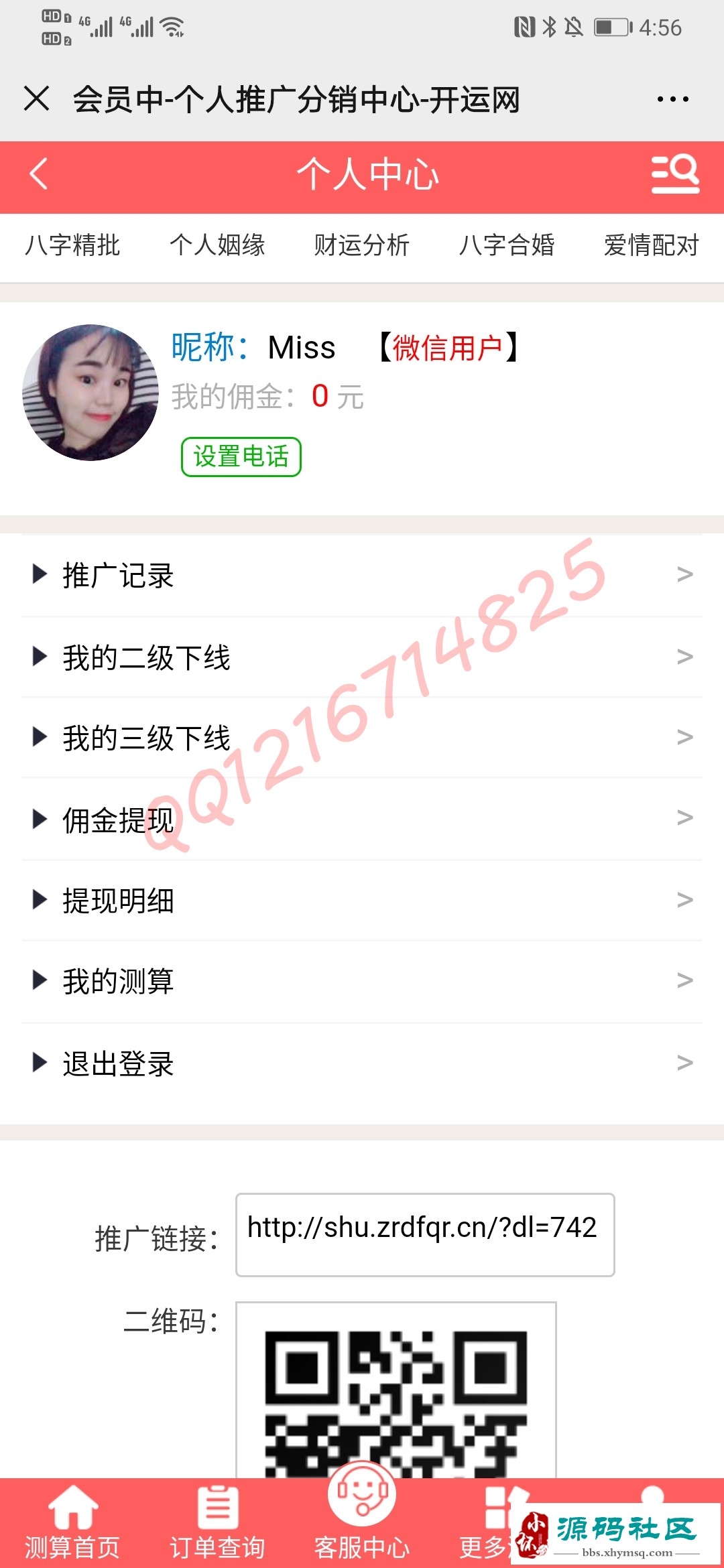Tap the 设置电话 button
This screenshot has height=1568, width=724.
(241, 457)
